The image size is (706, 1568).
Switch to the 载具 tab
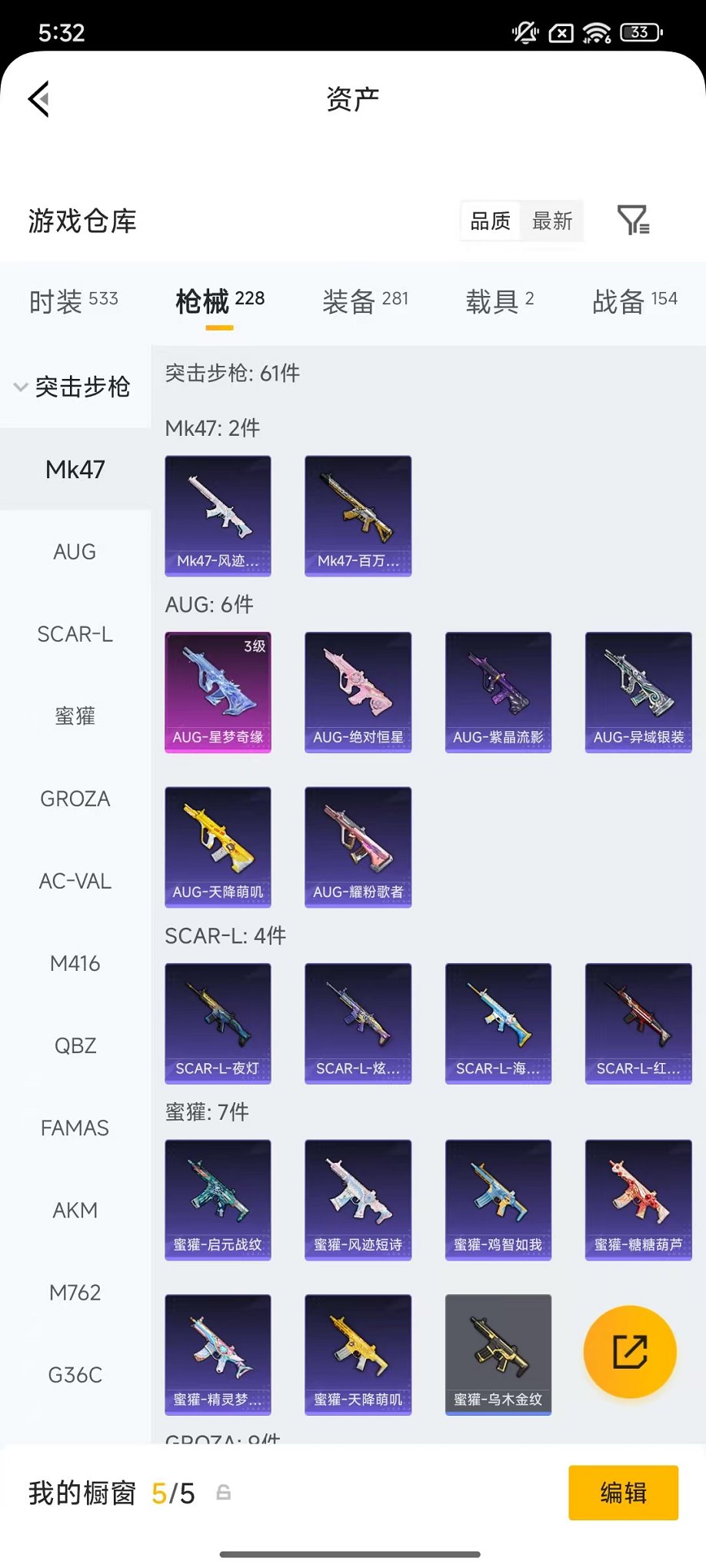click(x=499, y=301)
